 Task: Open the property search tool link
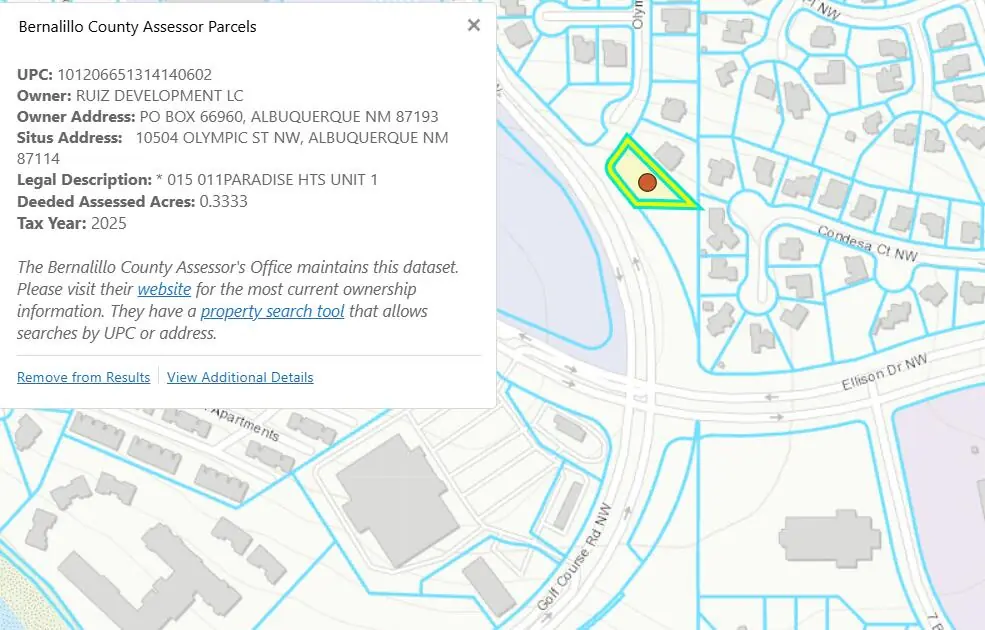point(272,311)
